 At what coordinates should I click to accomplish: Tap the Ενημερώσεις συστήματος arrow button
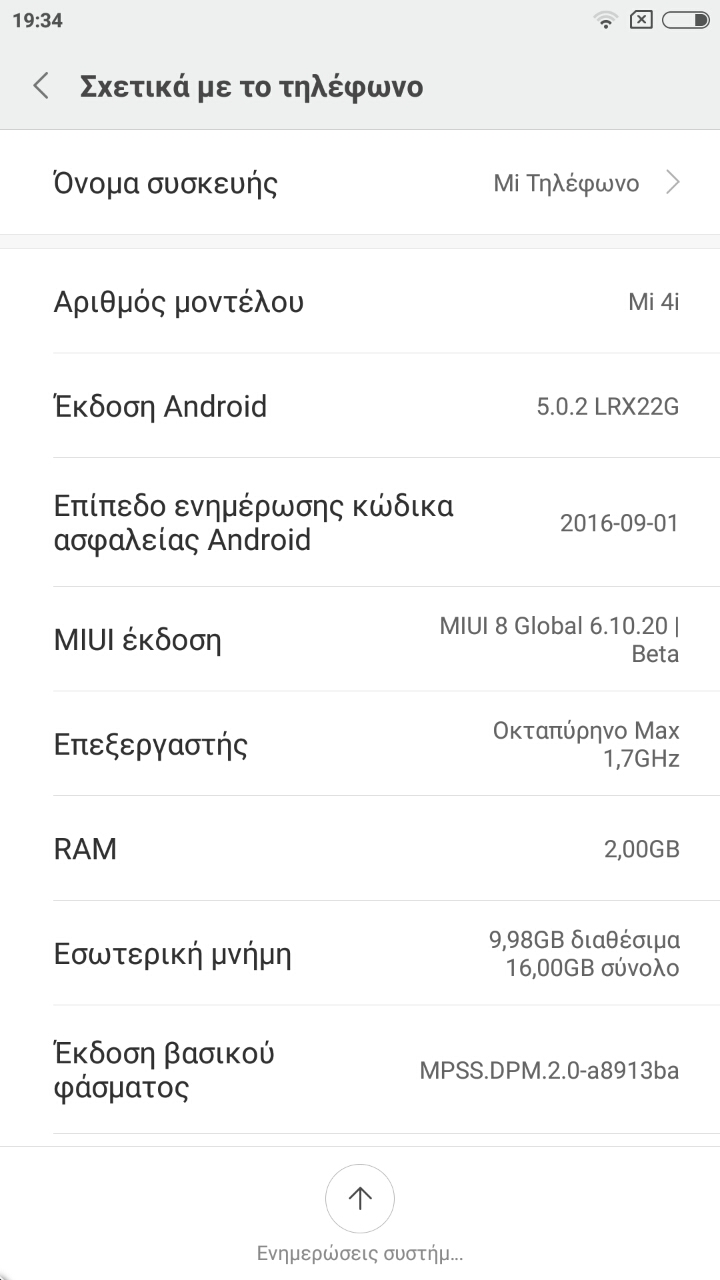click(x=360, y=1198)
